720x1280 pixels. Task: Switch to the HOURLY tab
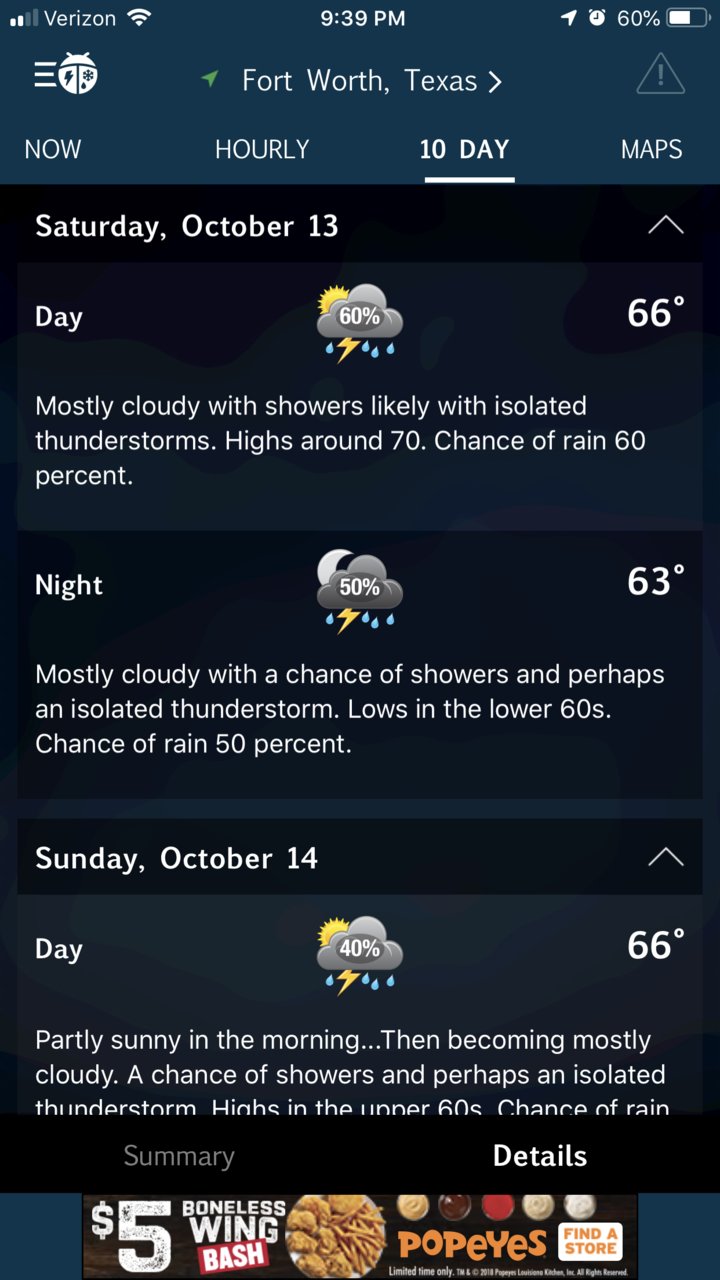[x=262, y=150]
